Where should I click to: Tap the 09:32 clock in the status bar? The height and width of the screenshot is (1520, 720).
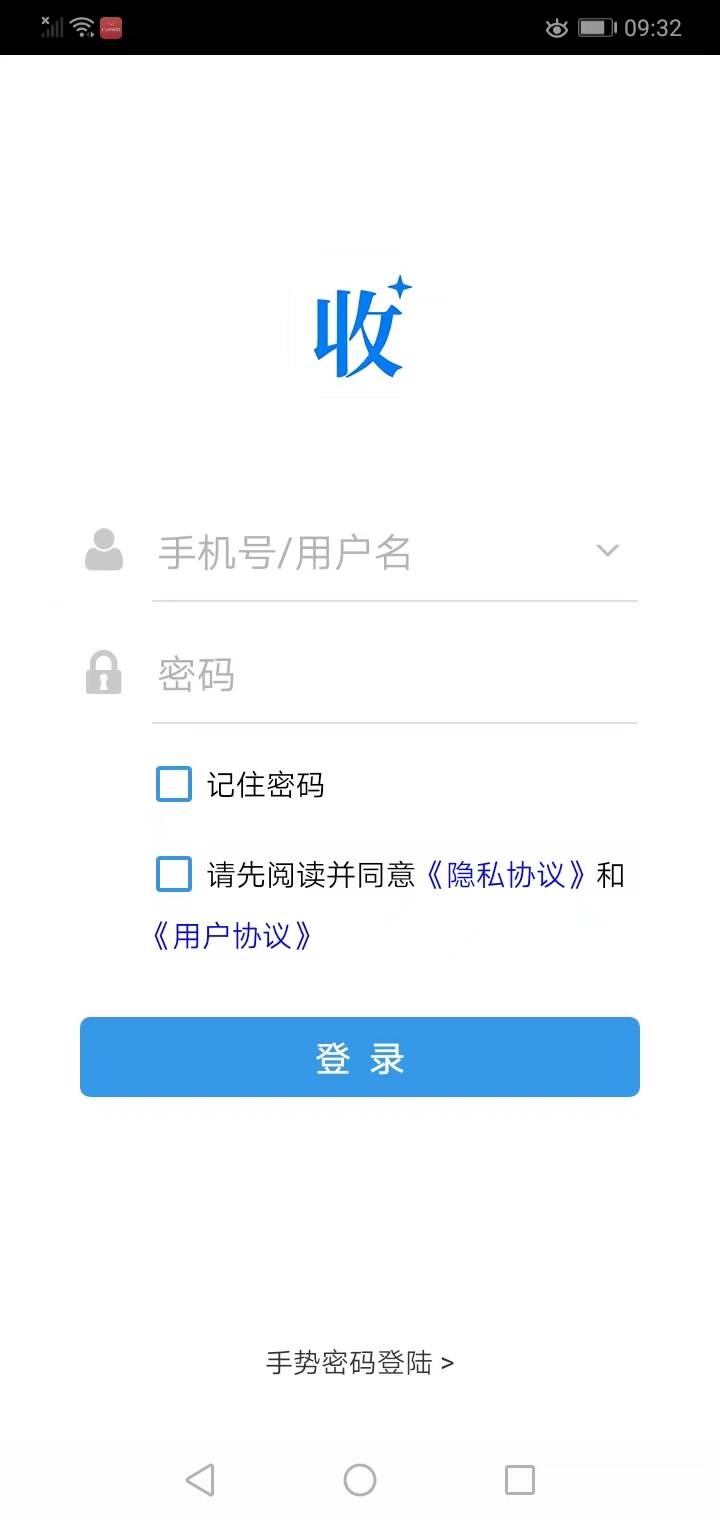tap(654, 28)
